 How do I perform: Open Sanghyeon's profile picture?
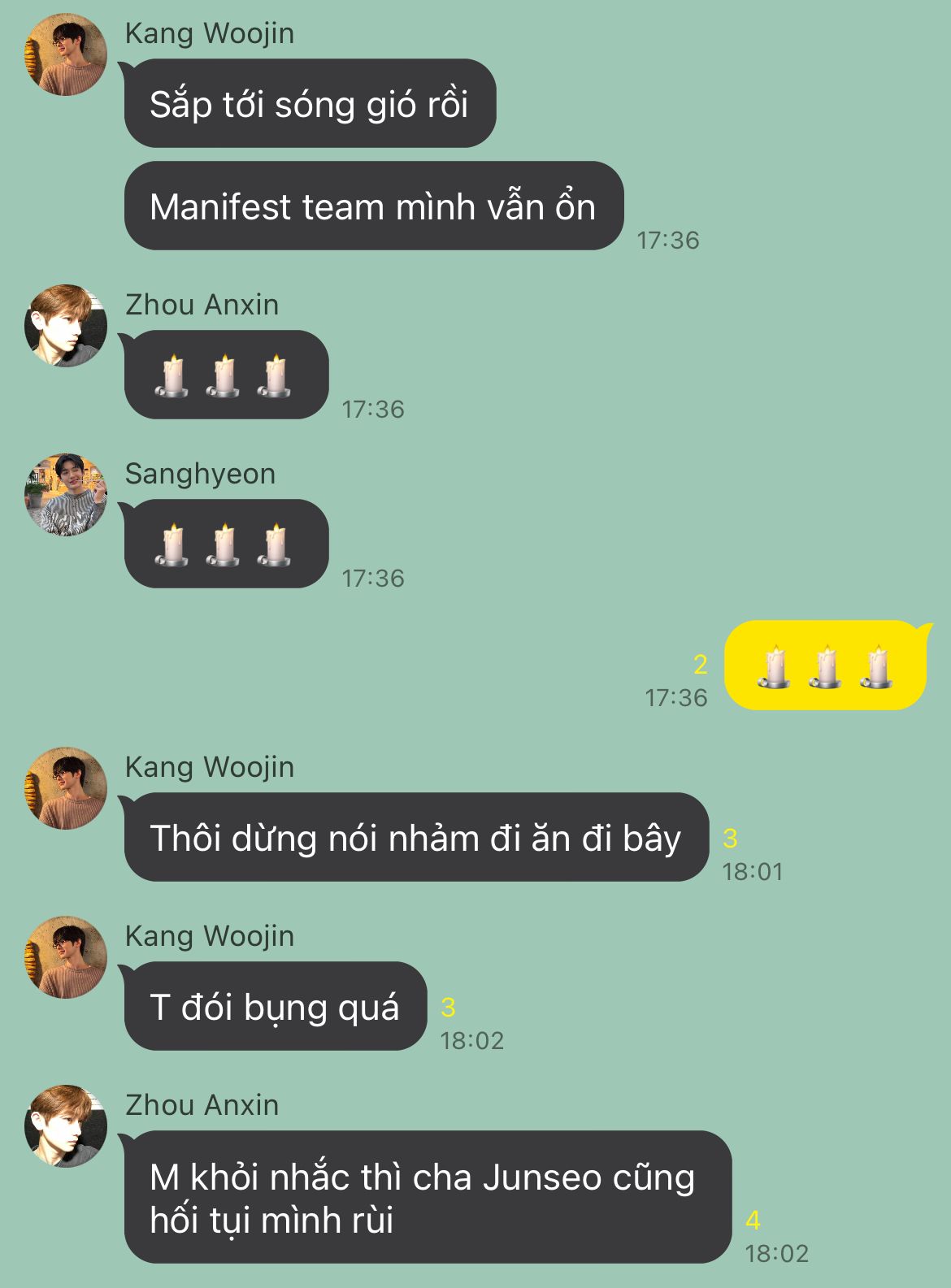[66, 495]
